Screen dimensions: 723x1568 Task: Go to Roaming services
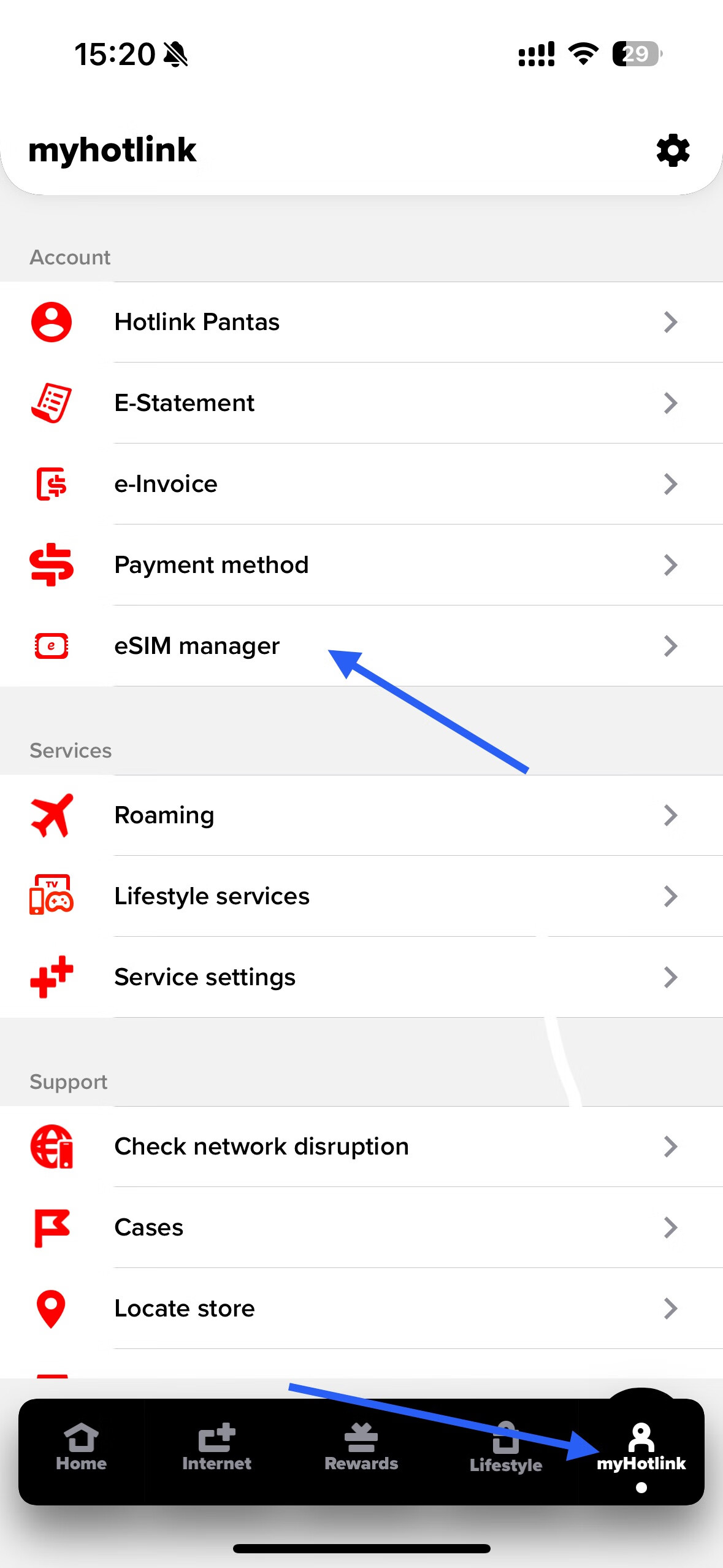pyautogui.click(x=361, y=815)
